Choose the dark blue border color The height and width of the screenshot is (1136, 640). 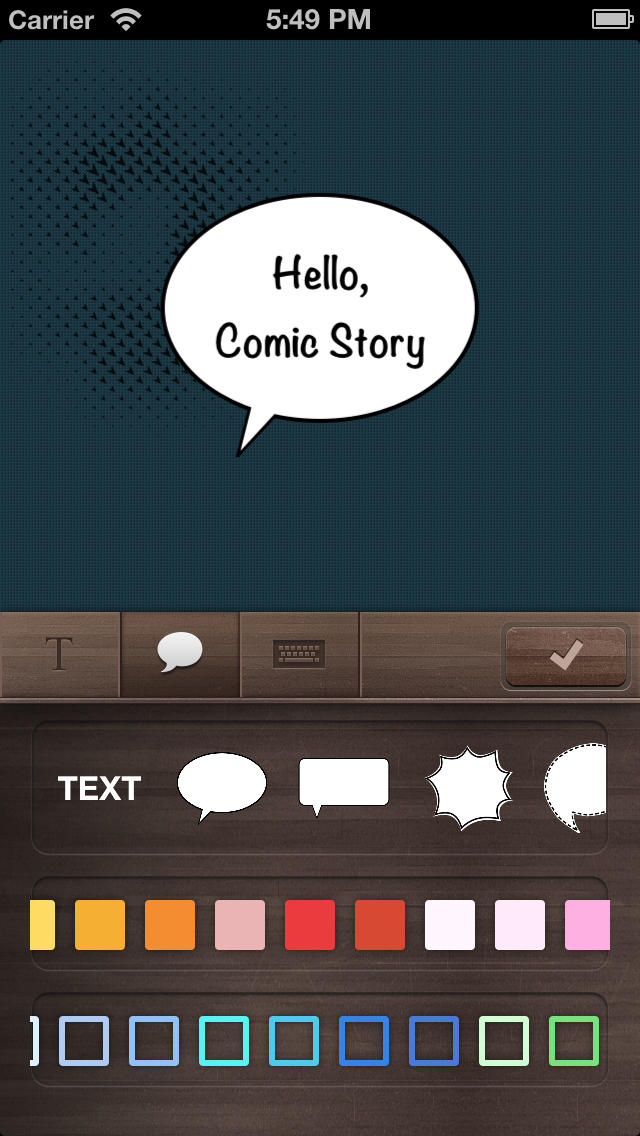click(x=434, y=1041)
